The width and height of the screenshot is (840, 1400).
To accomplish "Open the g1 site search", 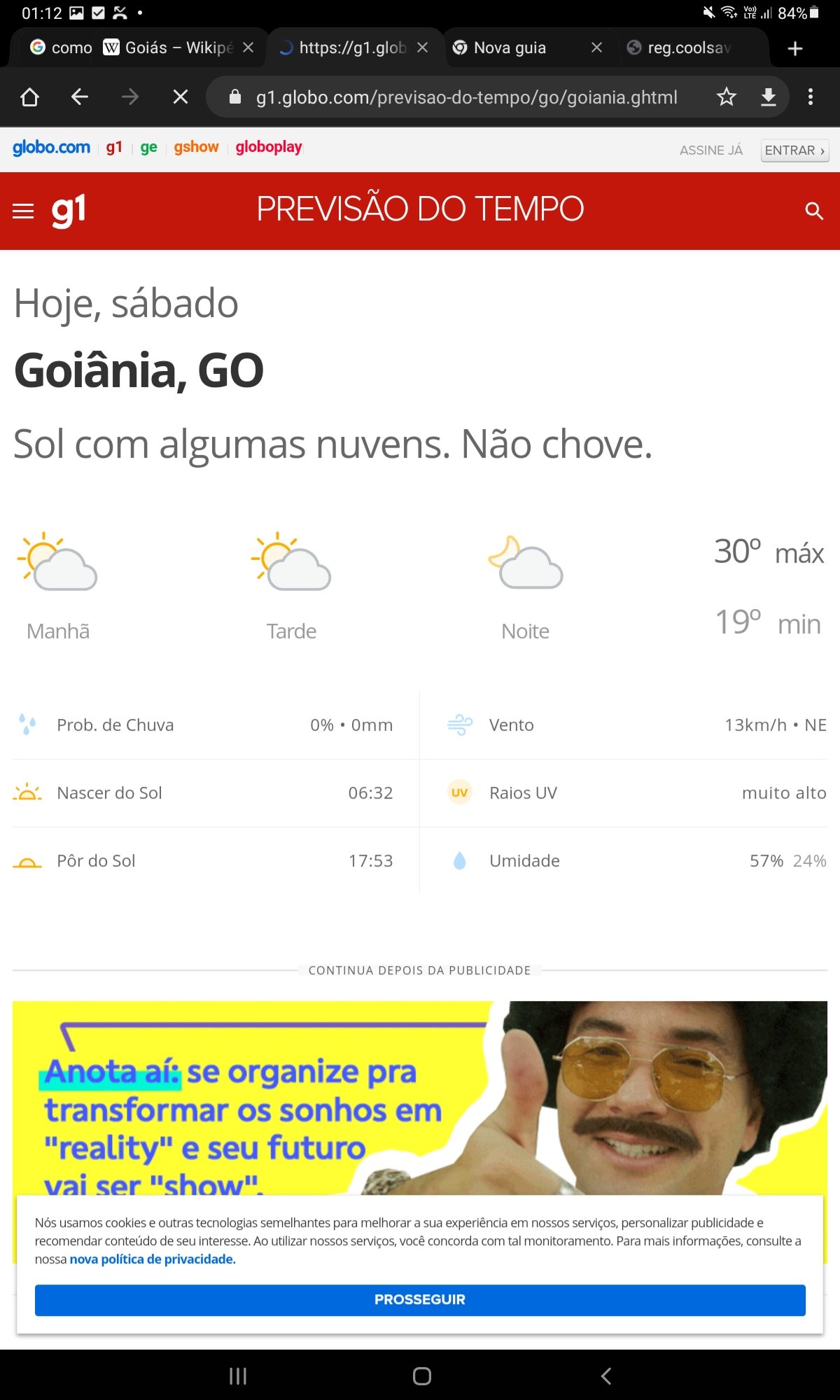I will coord(813,211).
